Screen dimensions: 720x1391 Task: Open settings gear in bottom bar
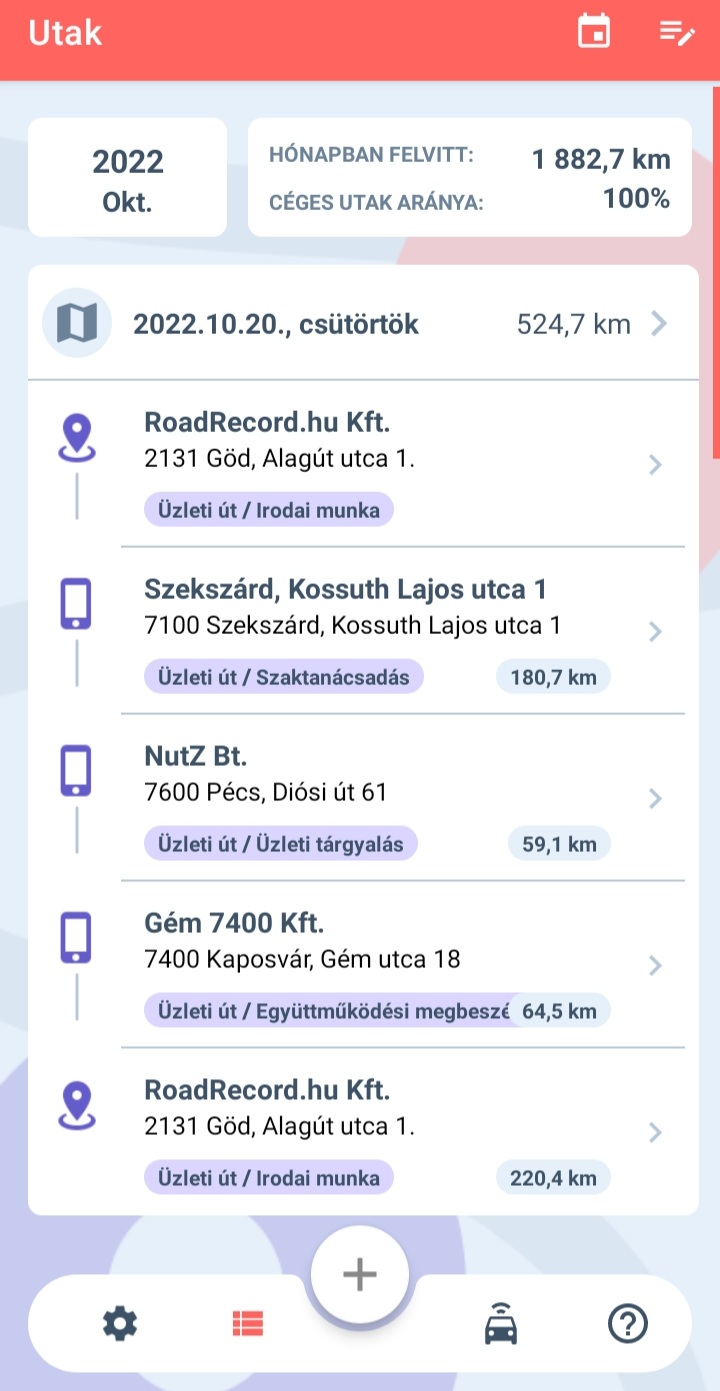[x=121, y=1325]
